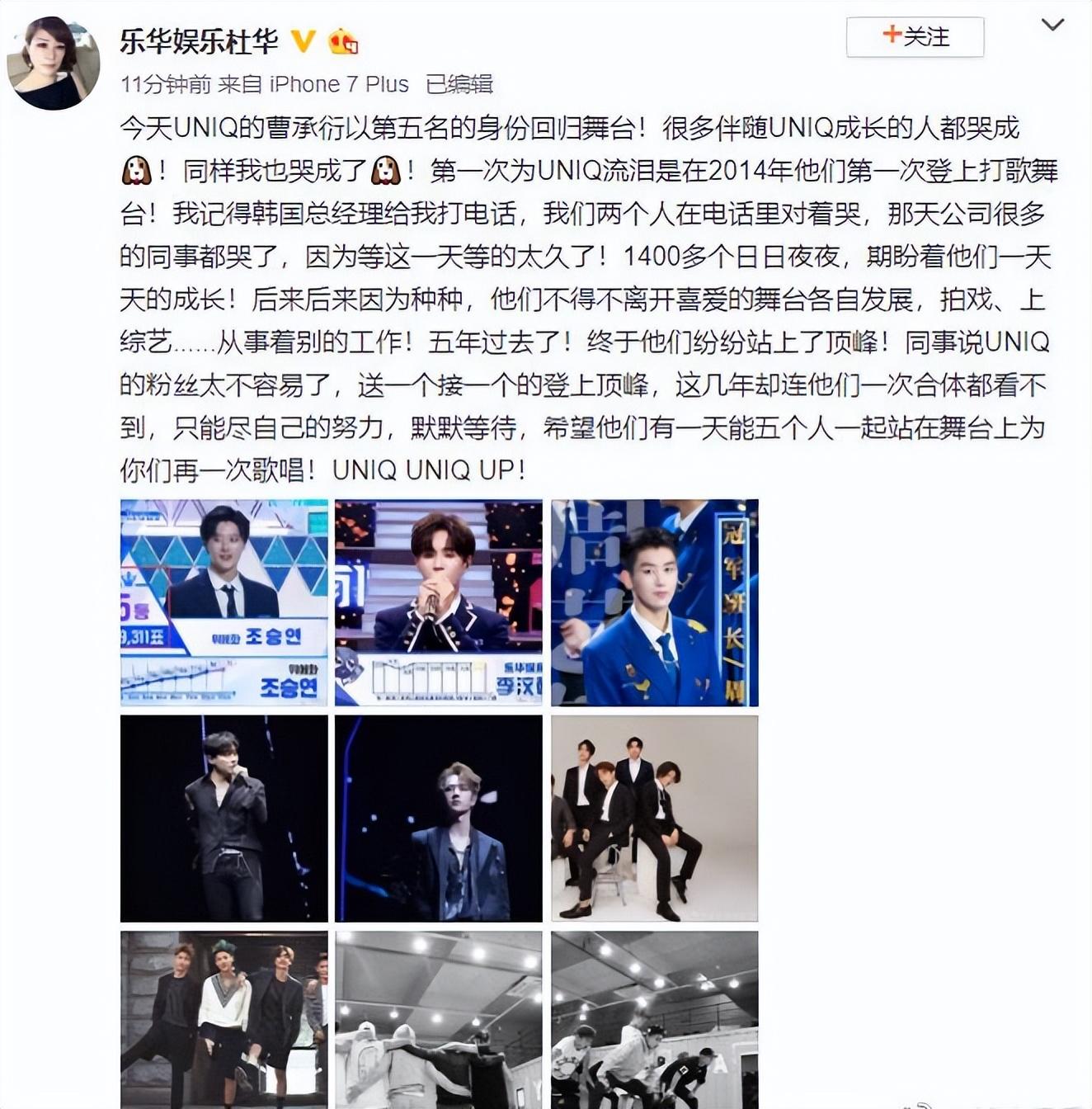Follow 乐华娱乐杜华 with the 关注 button
This screenshot has height=1109, width=1092.
915,37
